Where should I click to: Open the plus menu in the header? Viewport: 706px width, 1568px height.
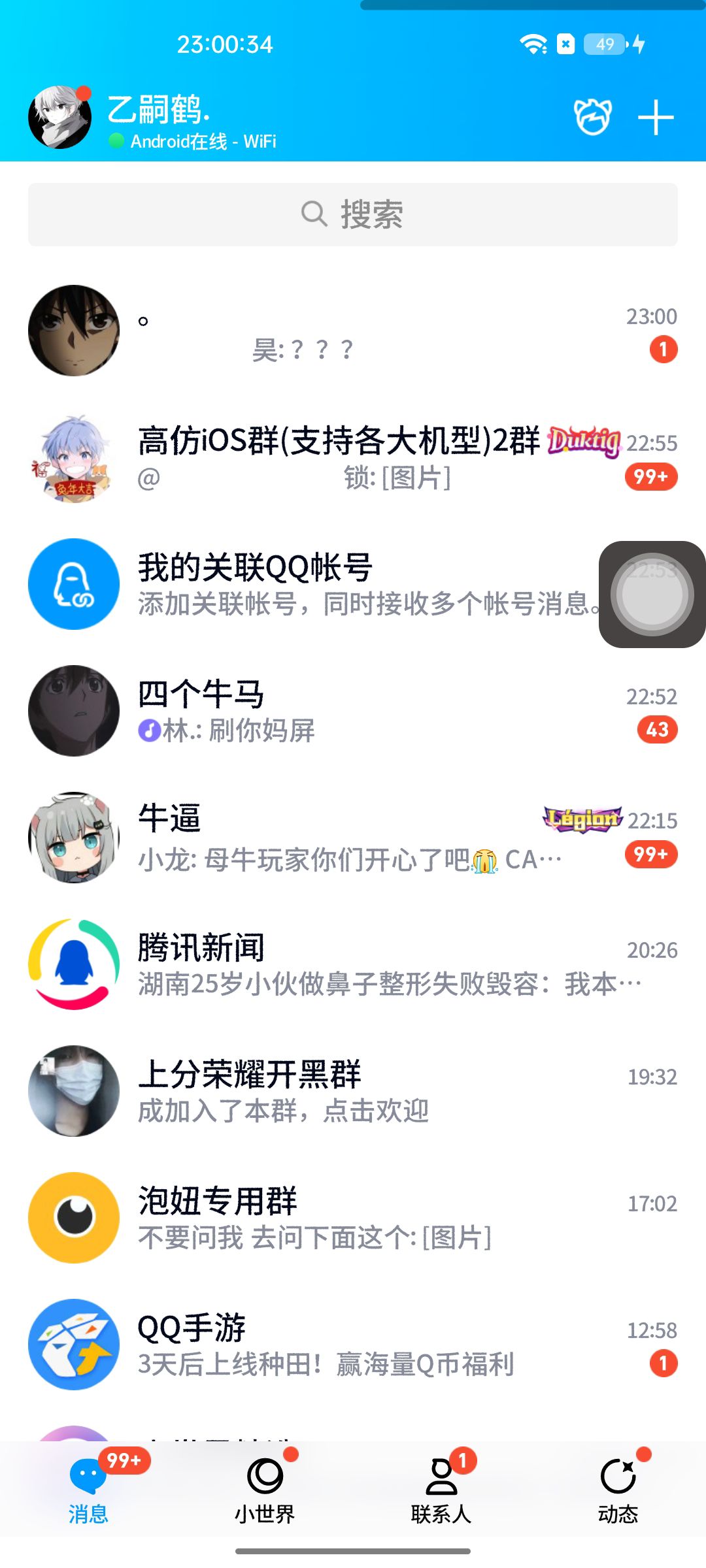pyautogui.click(x=656, y=118)
